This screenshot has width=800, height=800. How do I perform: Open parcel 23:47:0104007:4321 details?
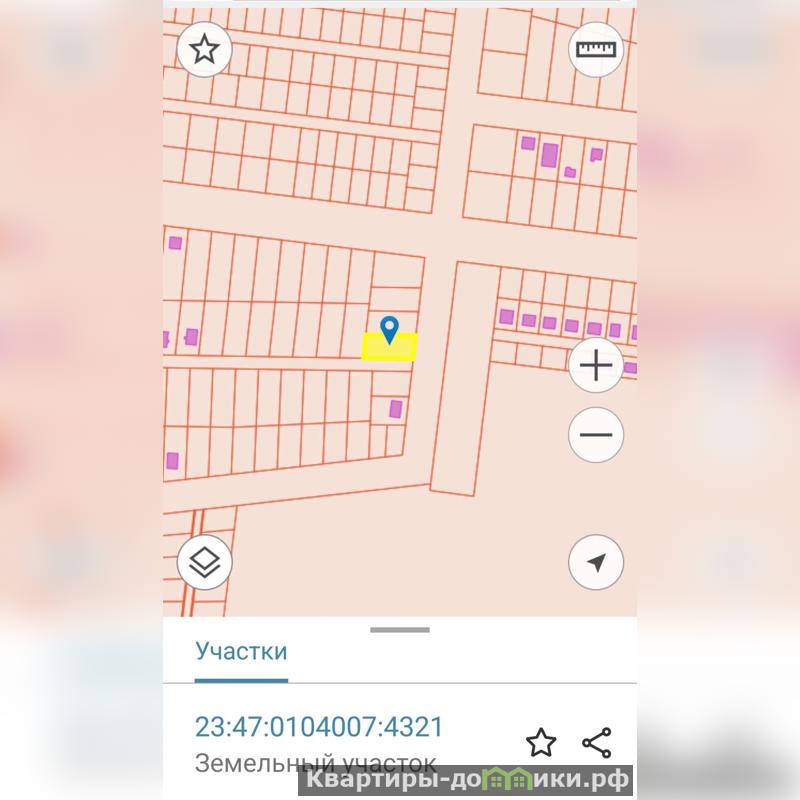point(318,727)
